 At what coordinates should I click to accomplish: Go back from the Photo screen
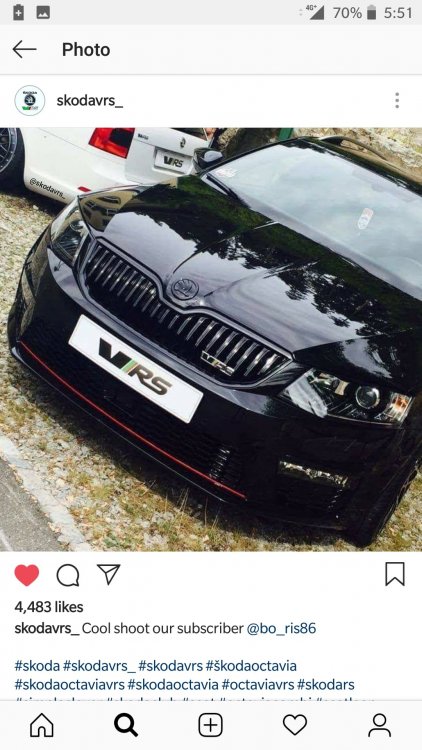coord(24,49)
